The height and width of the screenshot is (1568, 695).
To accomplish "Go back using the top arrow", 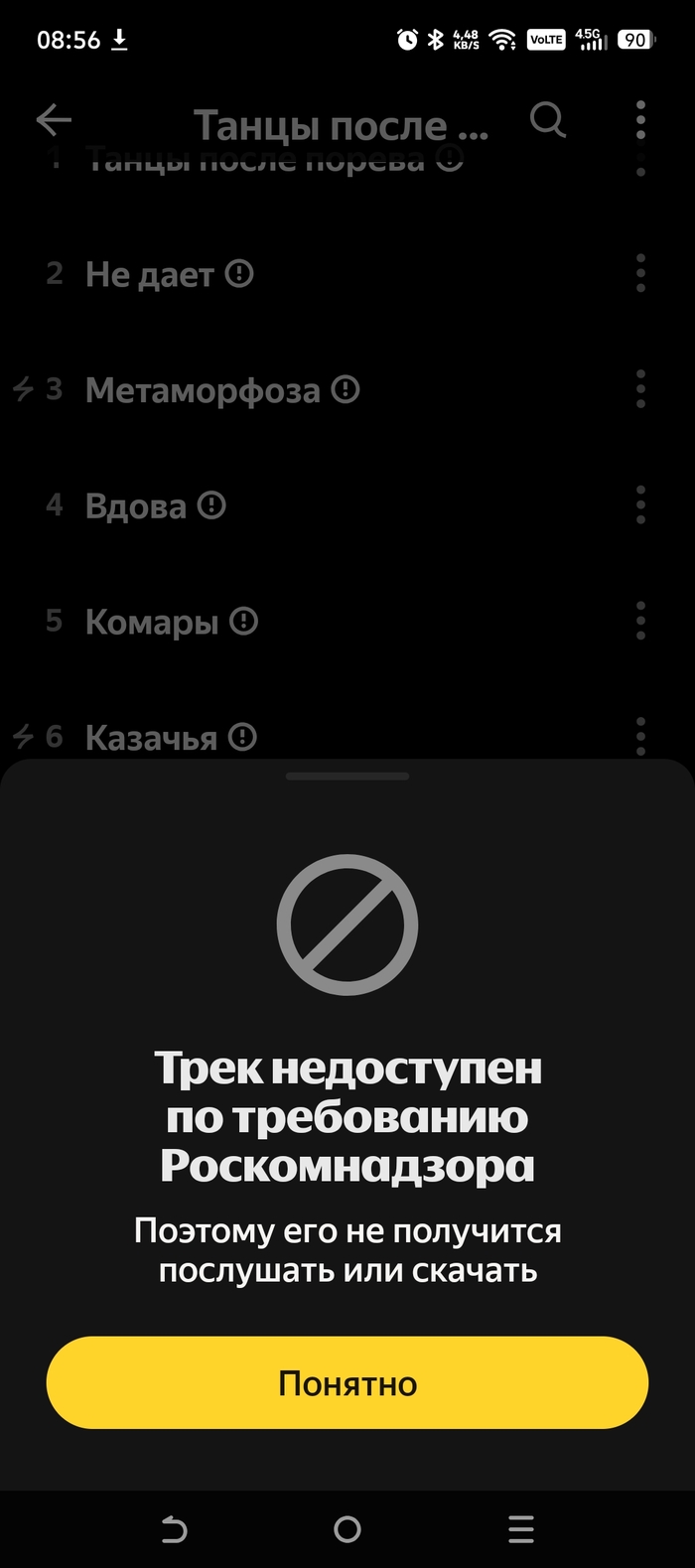I will pyautogui.click(x=54, y=120).
